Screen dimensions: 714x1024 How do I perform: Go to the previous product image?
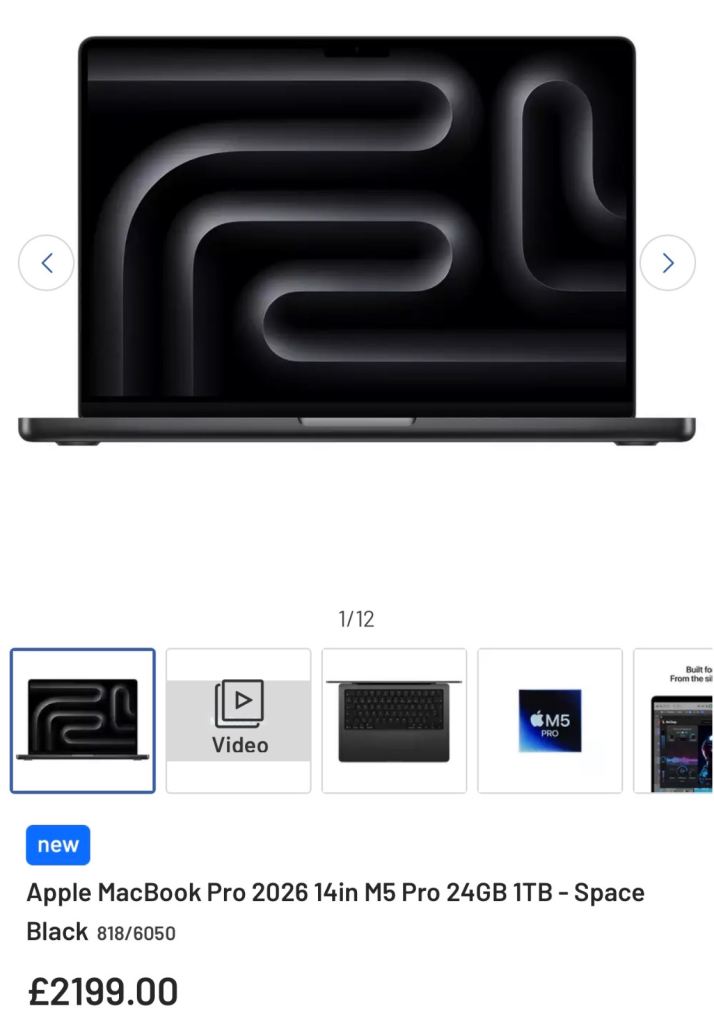click(x=46, y=263)
